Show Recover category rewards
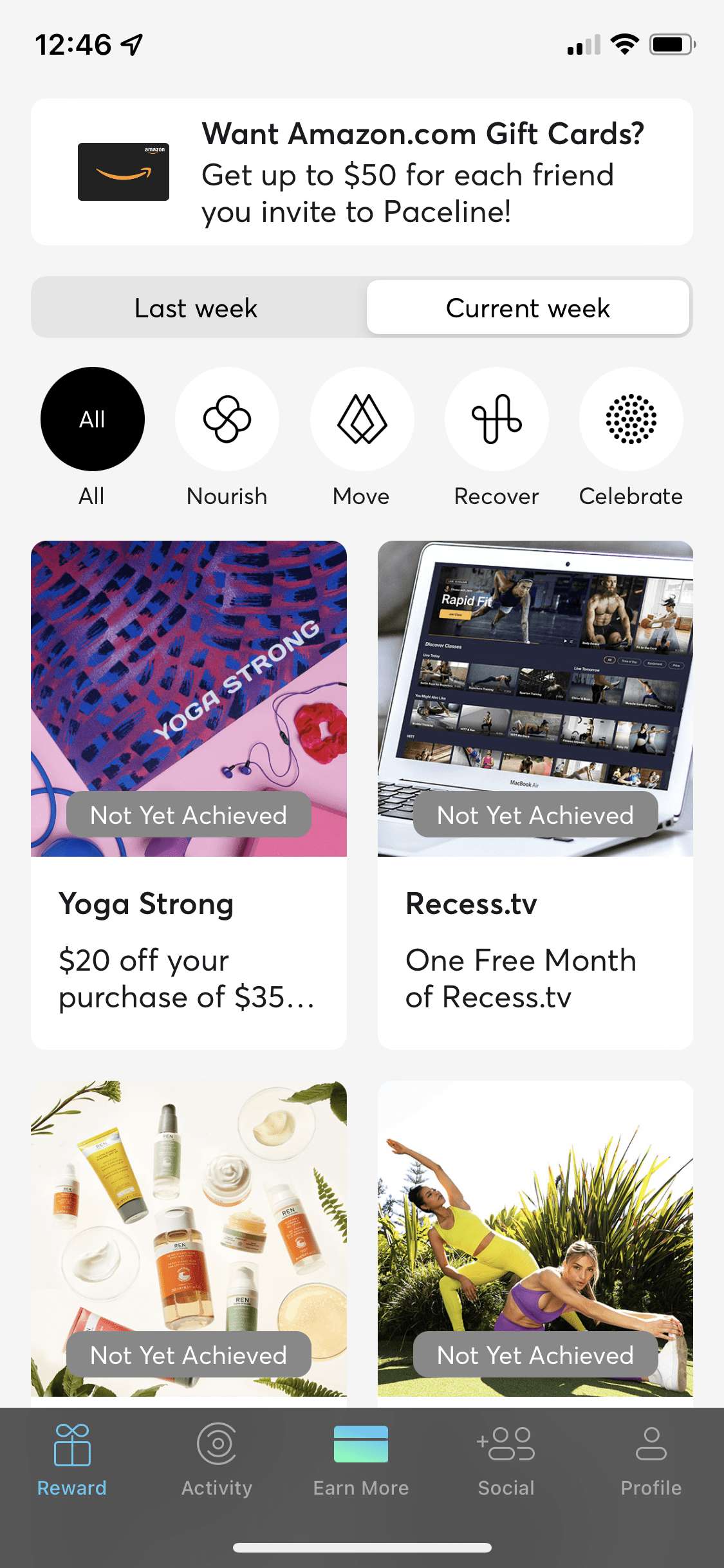This screenshot has width=724, height=1568. (496, 419)
